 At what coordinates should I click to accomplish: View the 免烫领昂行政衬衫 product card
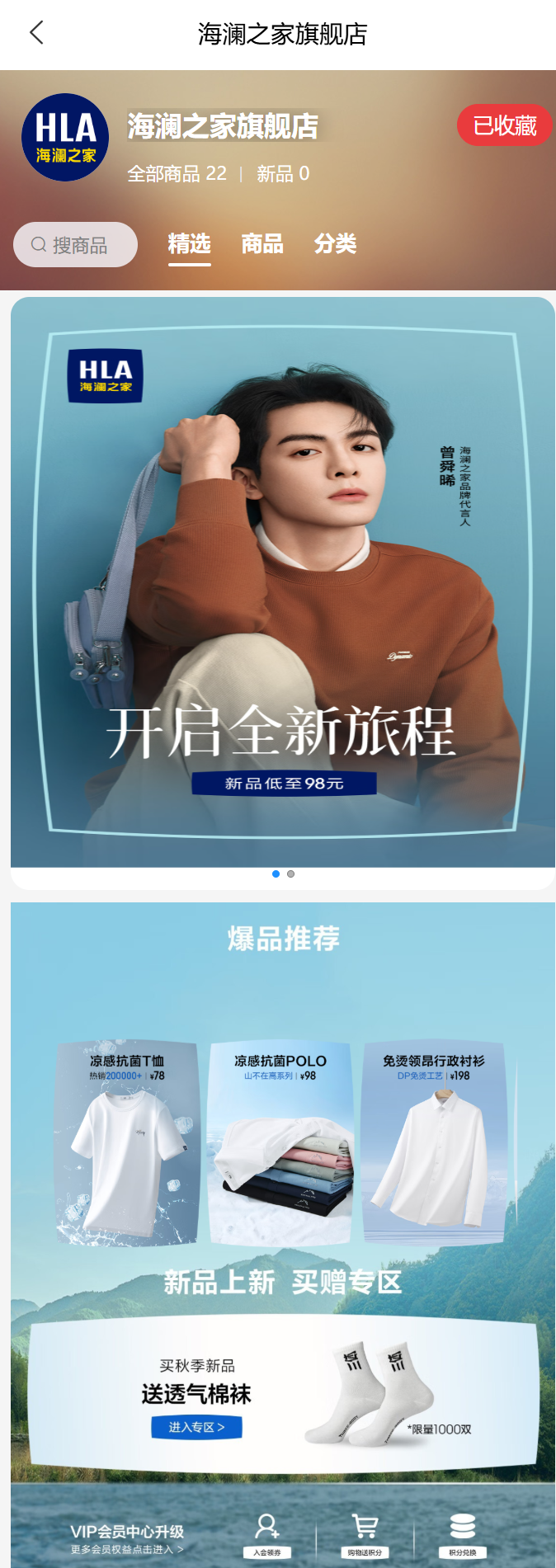(x=433, y=1142)
